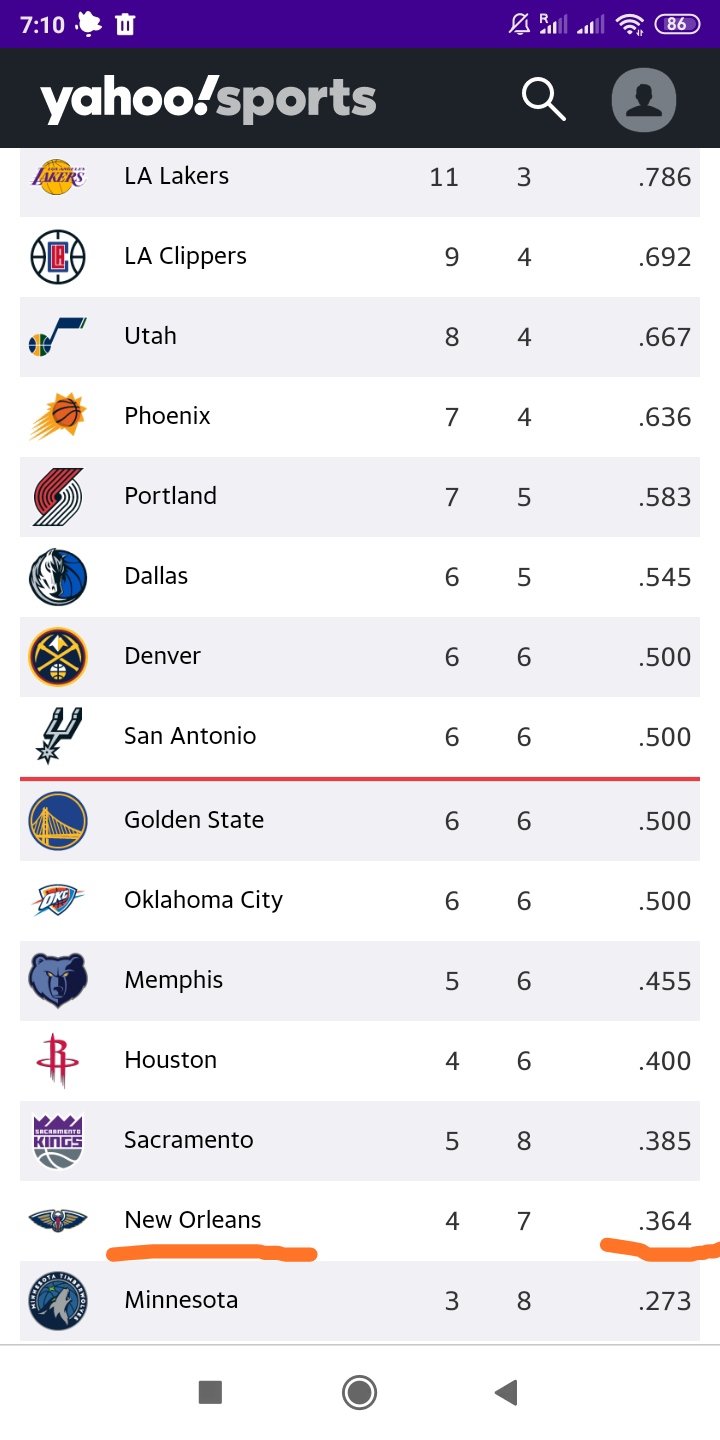720x1440 pixels.
Task: Select the New Orleans team row
Action: [360, 1221]
